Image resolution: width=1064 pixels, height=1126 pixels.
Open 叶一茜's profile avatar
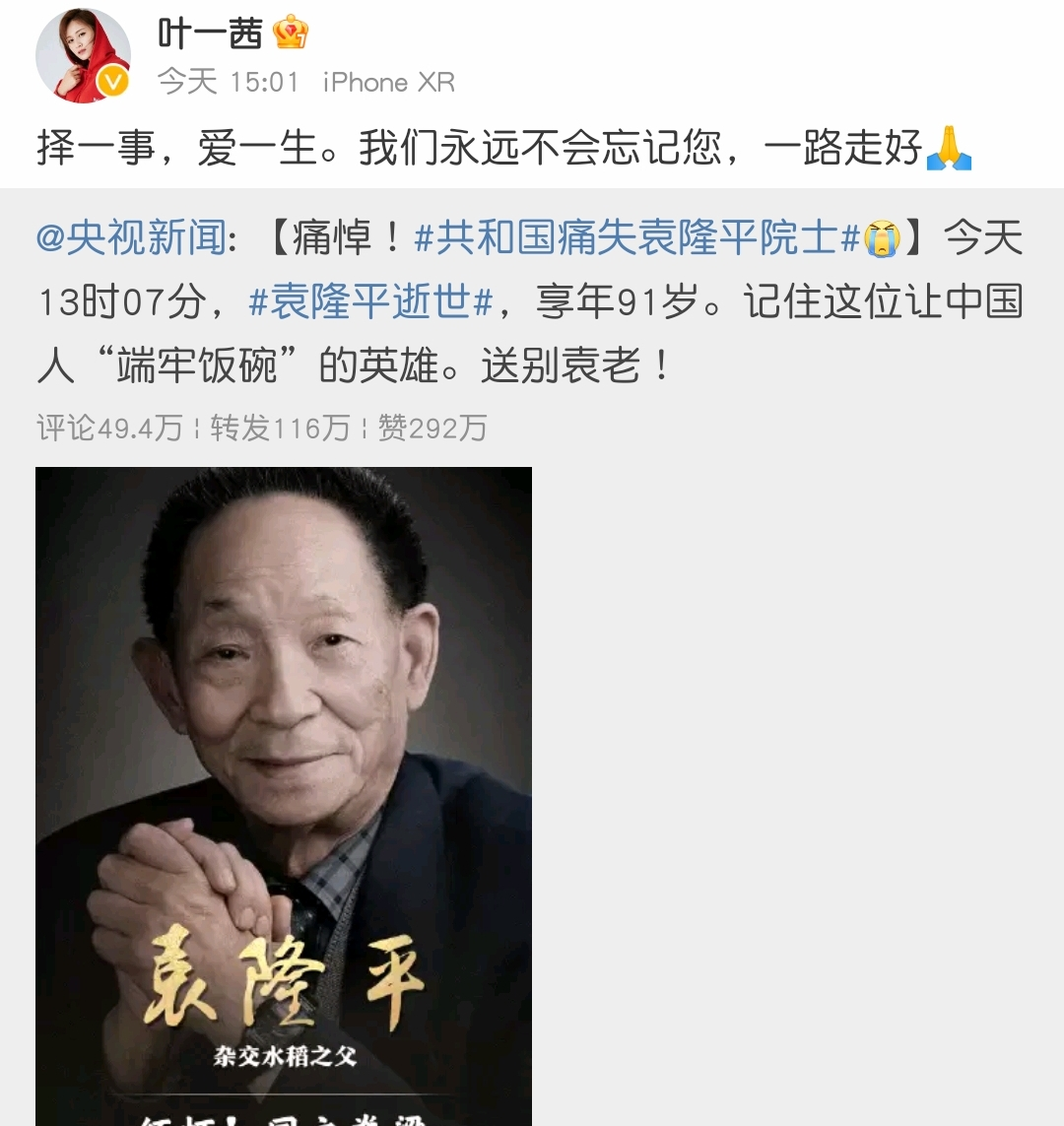pyautogui.click(x=83, y=56)
